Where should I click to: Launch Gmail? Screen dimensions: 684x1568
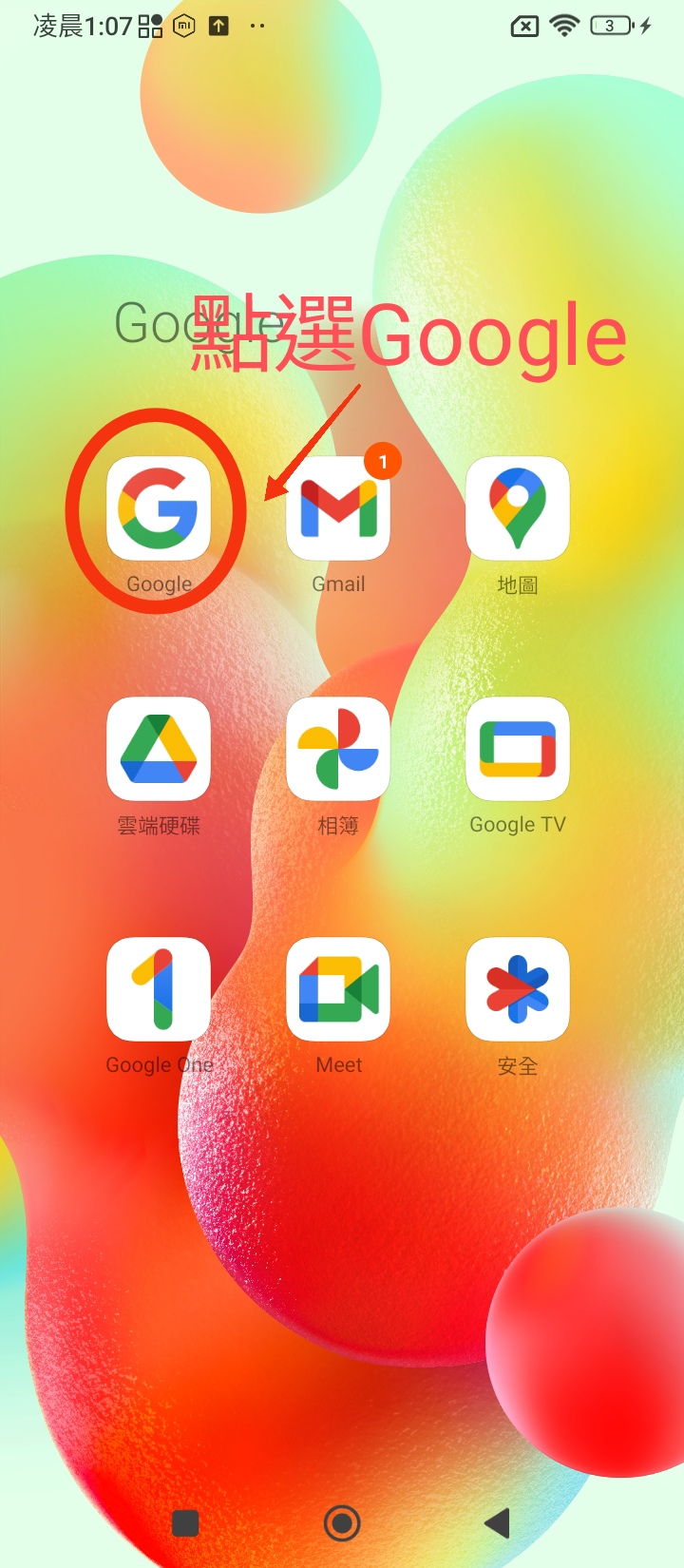[338, 508]
